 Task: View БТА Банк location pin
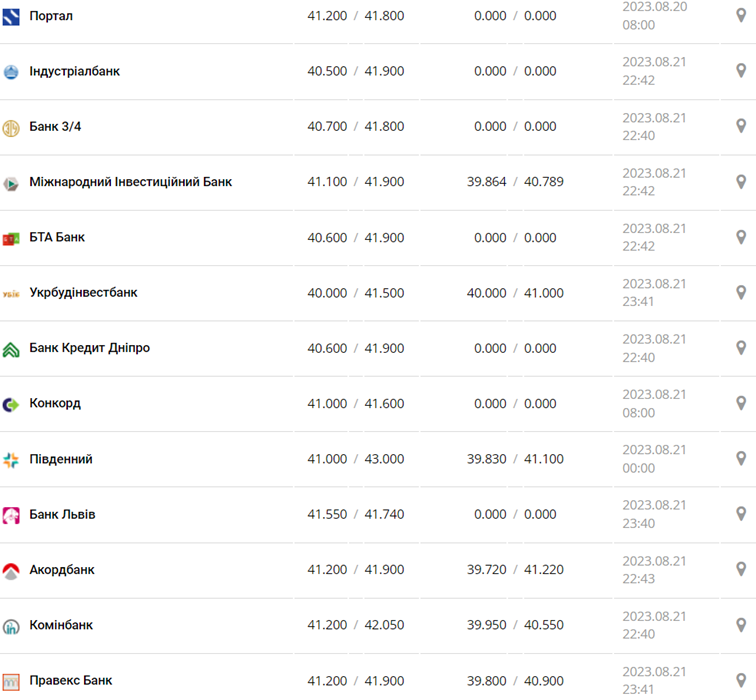pos(741,237)
